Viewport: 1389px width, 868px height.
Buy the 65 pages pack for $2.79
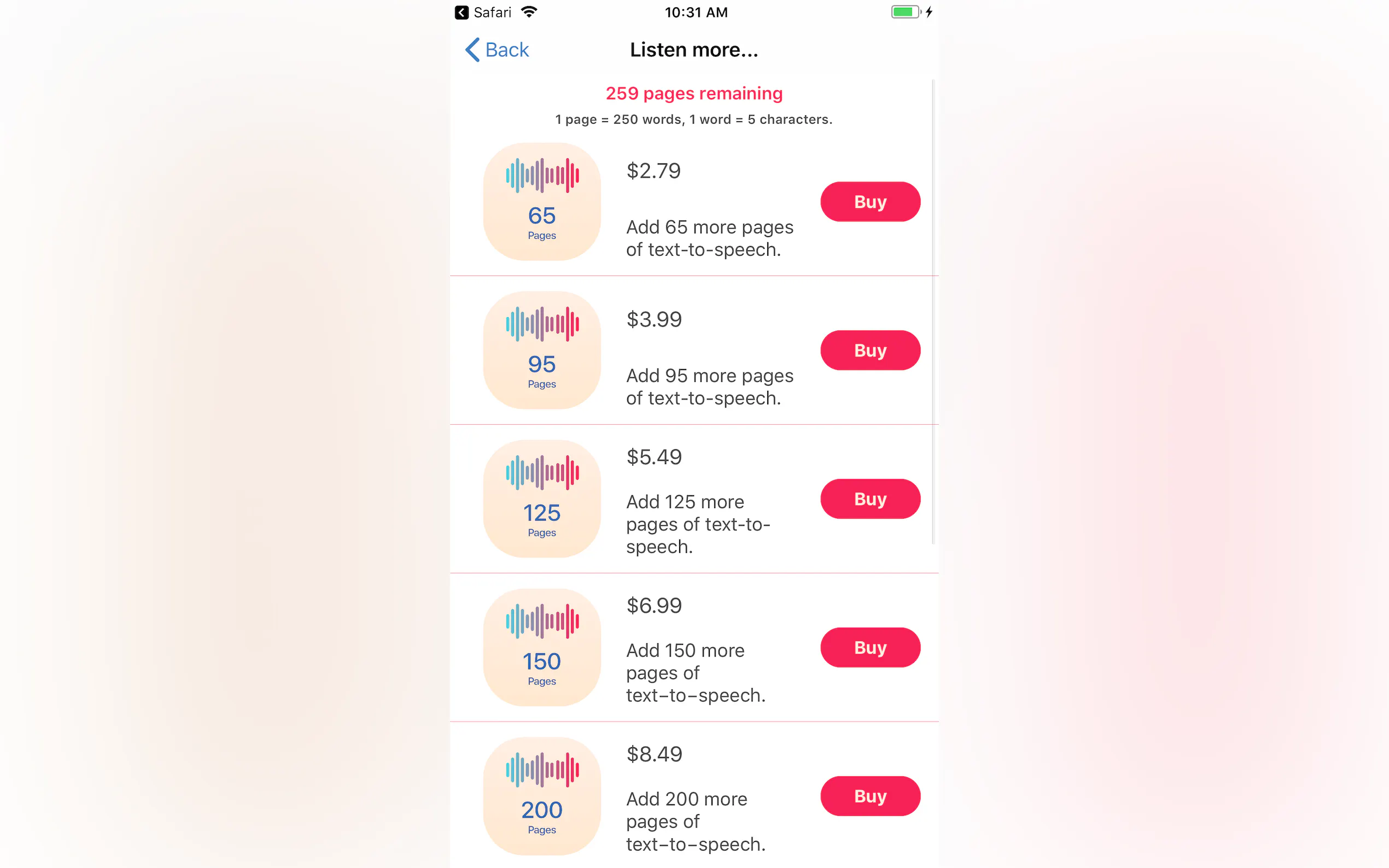869,202
